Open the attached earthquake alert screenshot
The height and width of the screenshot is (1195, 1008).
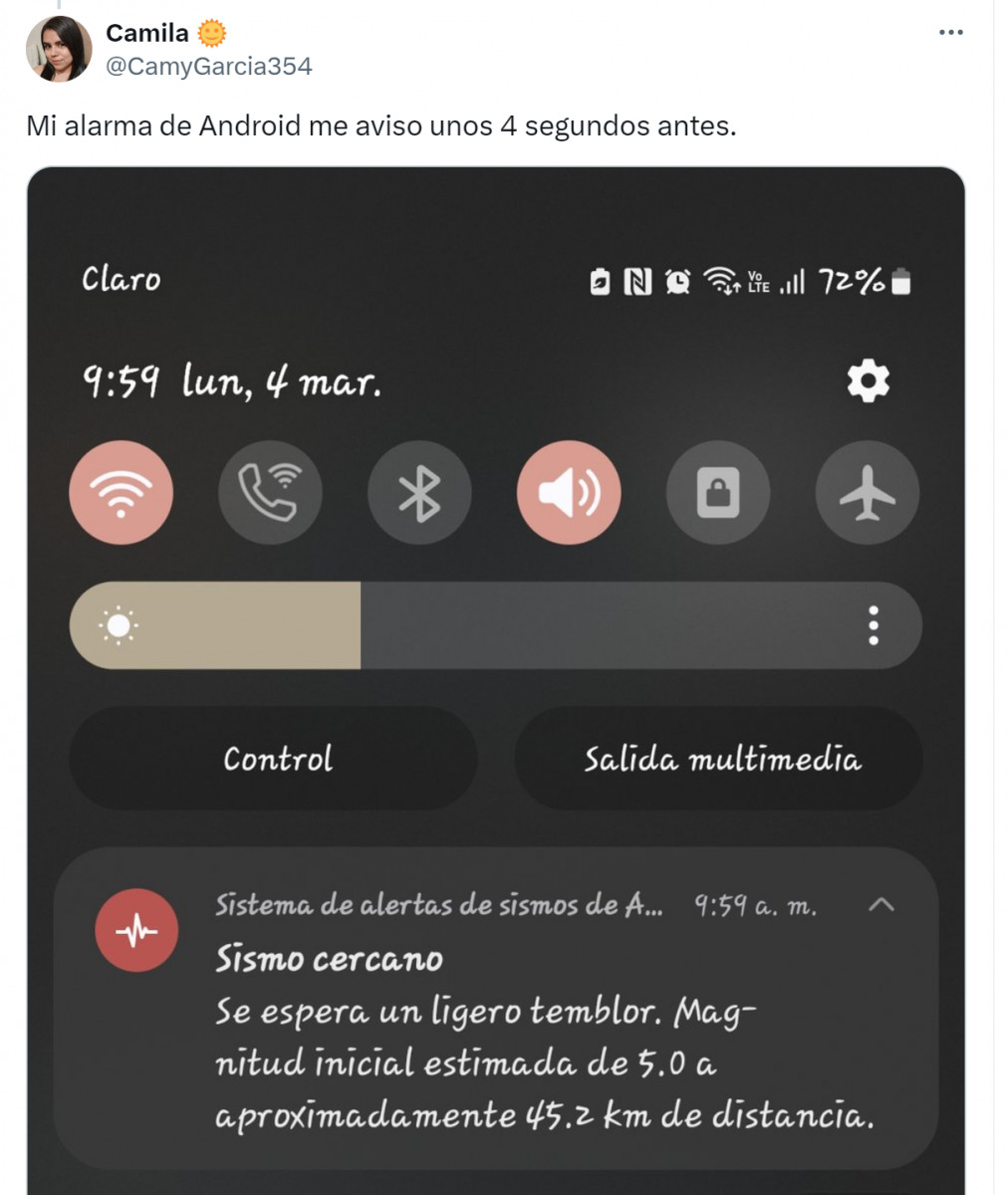496,681
